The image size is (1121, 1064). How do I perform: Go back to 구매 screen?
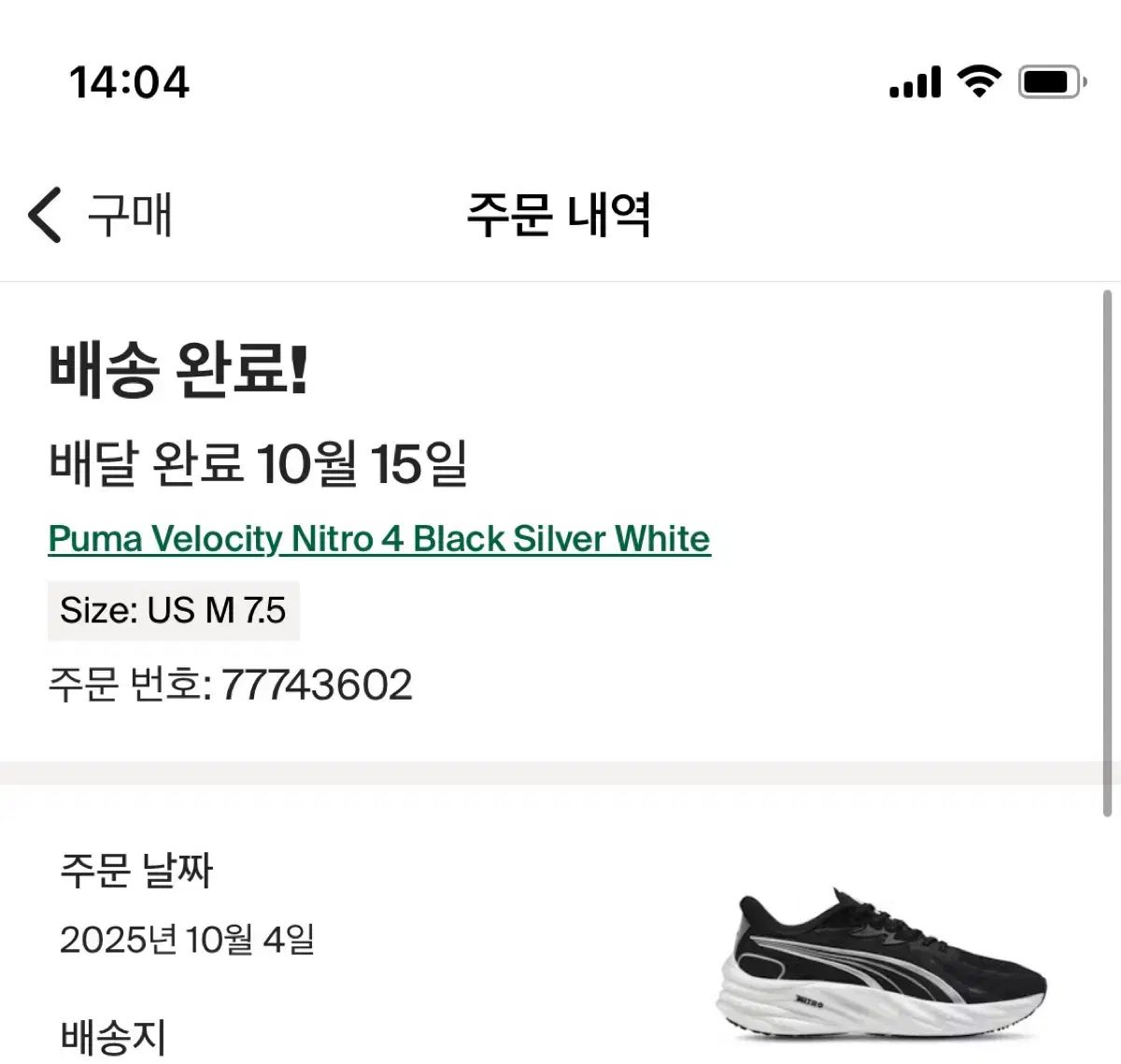[x=99, y=215]
